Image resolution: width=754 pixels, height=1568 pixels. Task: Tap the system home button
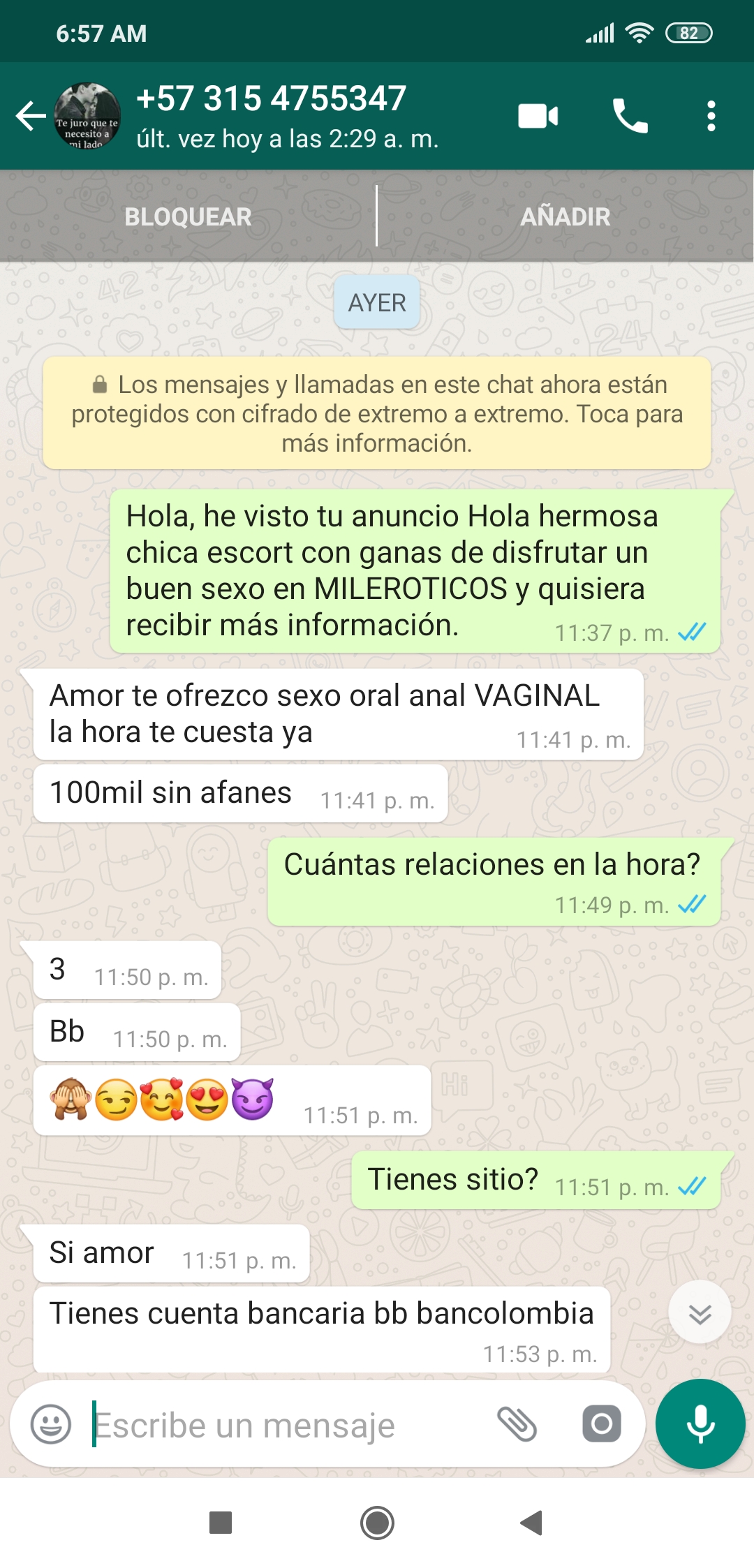tap(377, 1523)
